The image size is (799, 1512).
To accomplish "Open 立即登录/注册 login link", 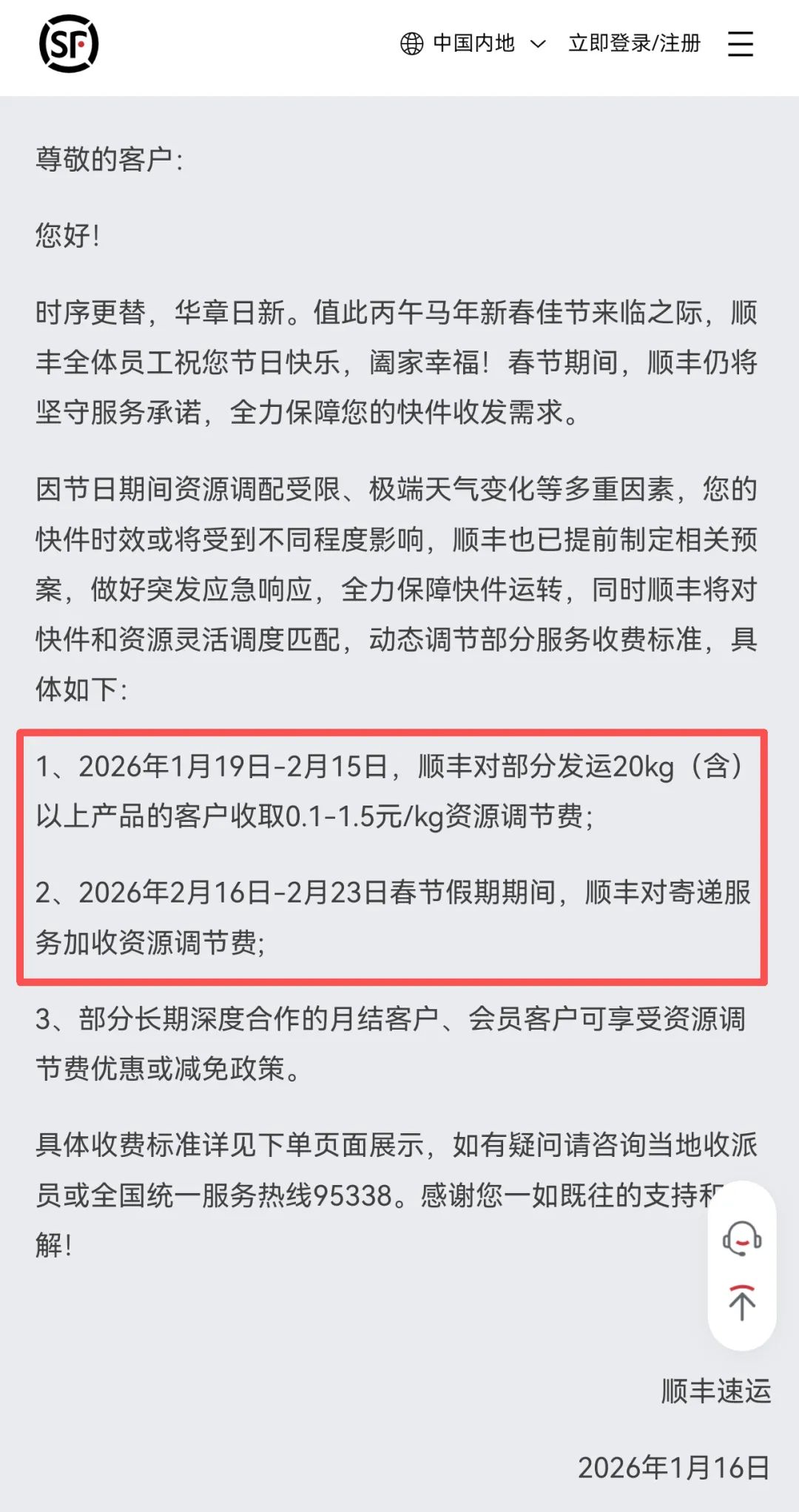I will pyautogui.click(x=634, y=44).
